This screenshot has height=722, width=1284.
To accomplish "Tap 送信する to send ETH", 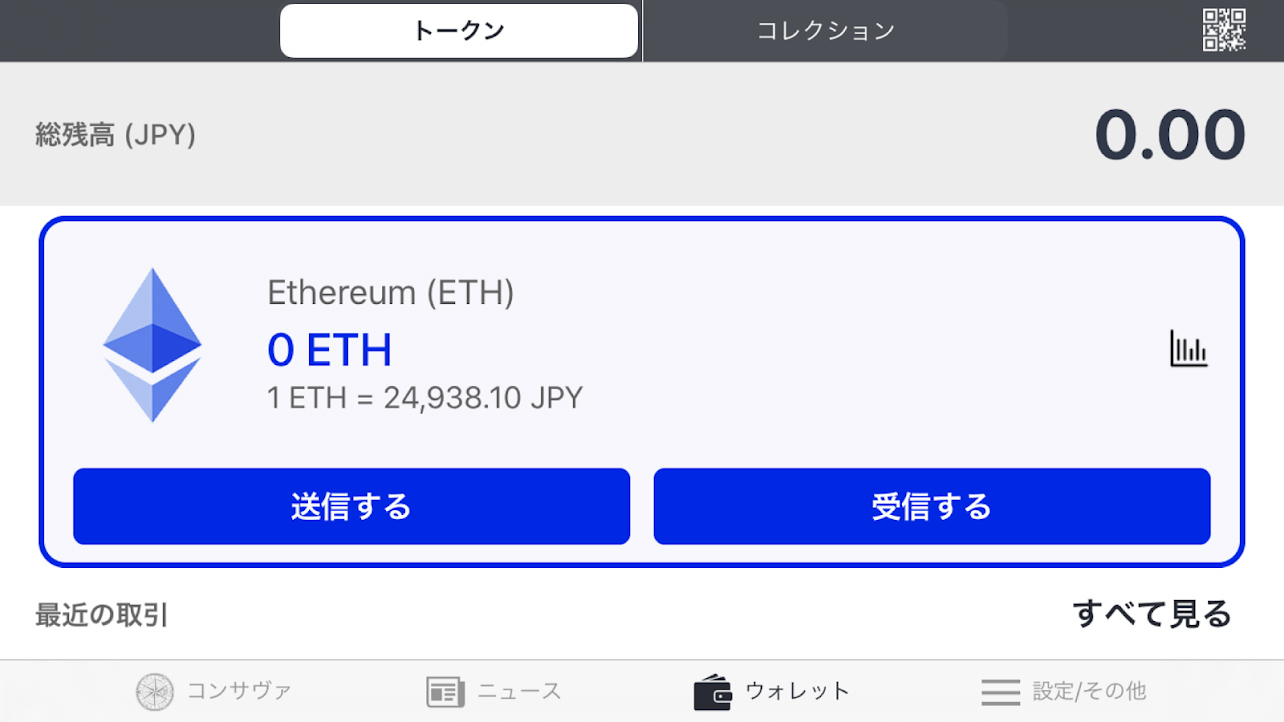I will click(x=351, y=507).
